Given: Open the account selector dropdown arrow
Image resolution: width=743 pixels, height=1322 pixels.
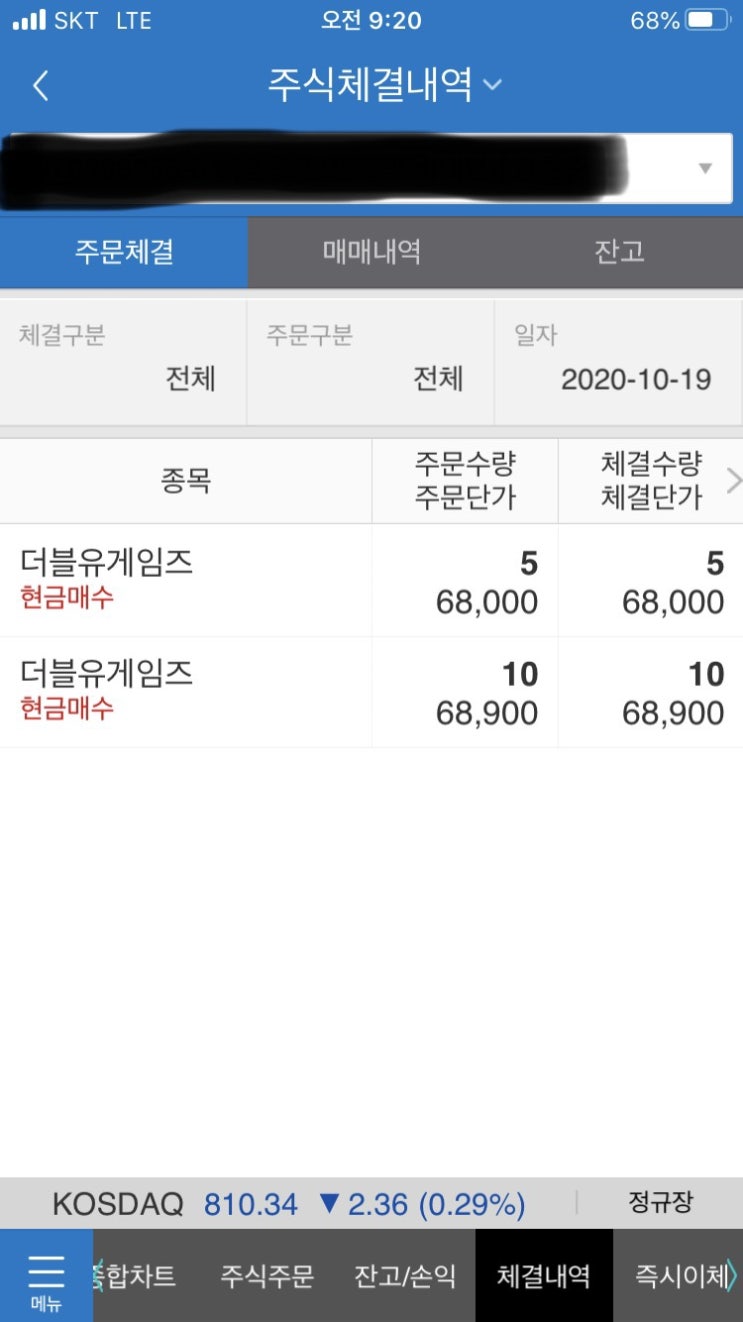Looking at the screenshot, I should point(705,168).
